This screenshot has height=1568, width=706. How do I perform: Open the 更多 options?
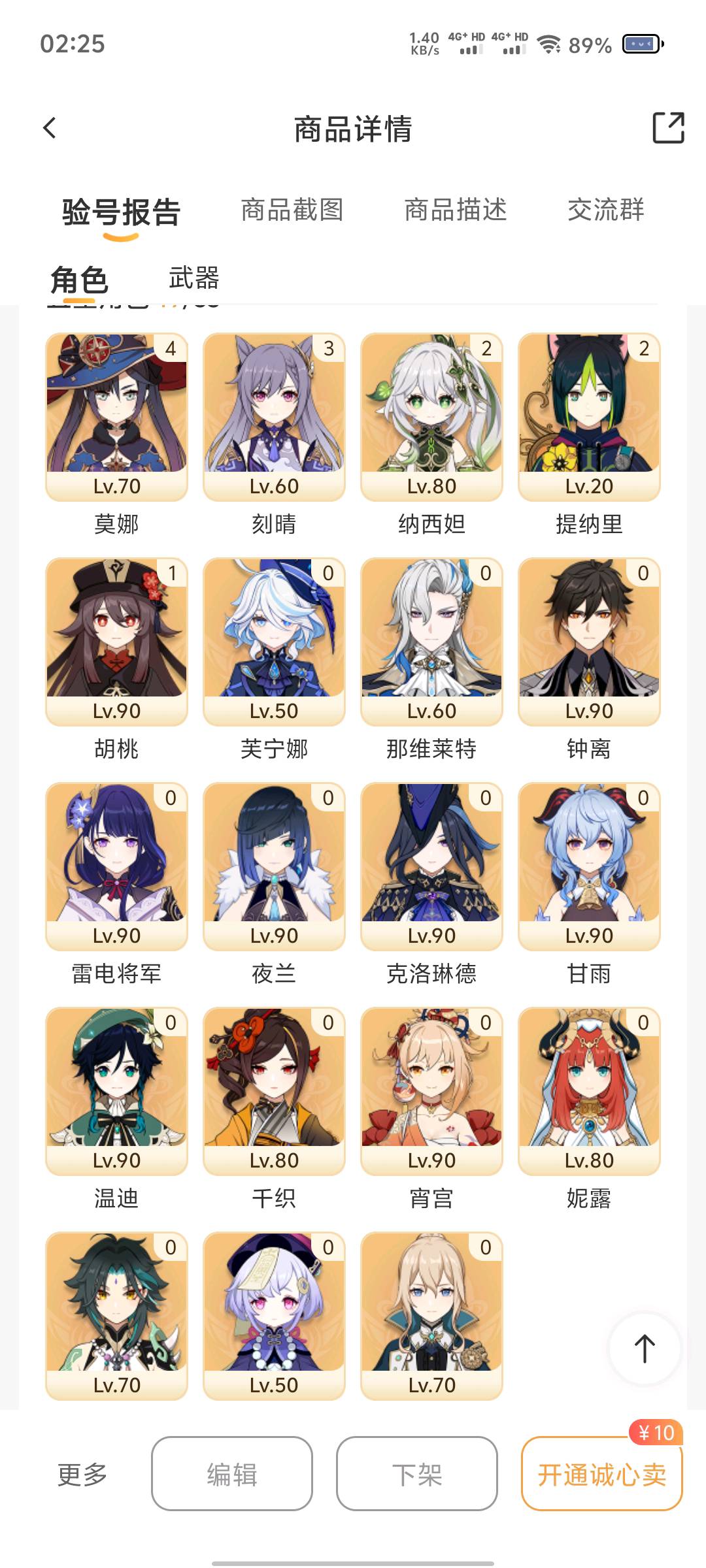(x=82, y=1475)
